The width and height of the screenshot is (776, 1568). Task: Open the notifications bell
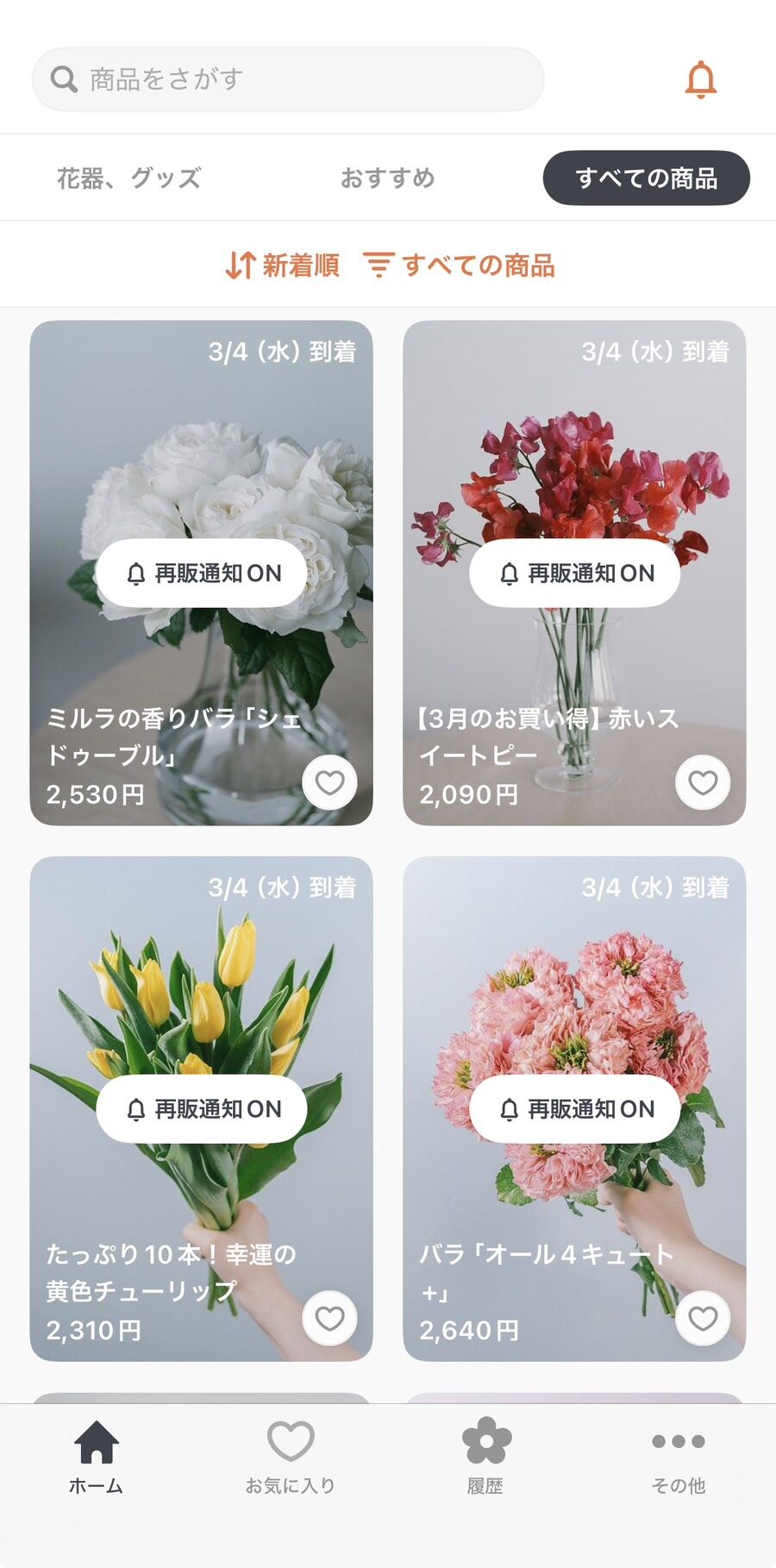pyautogui.click(x=700, y=79)
